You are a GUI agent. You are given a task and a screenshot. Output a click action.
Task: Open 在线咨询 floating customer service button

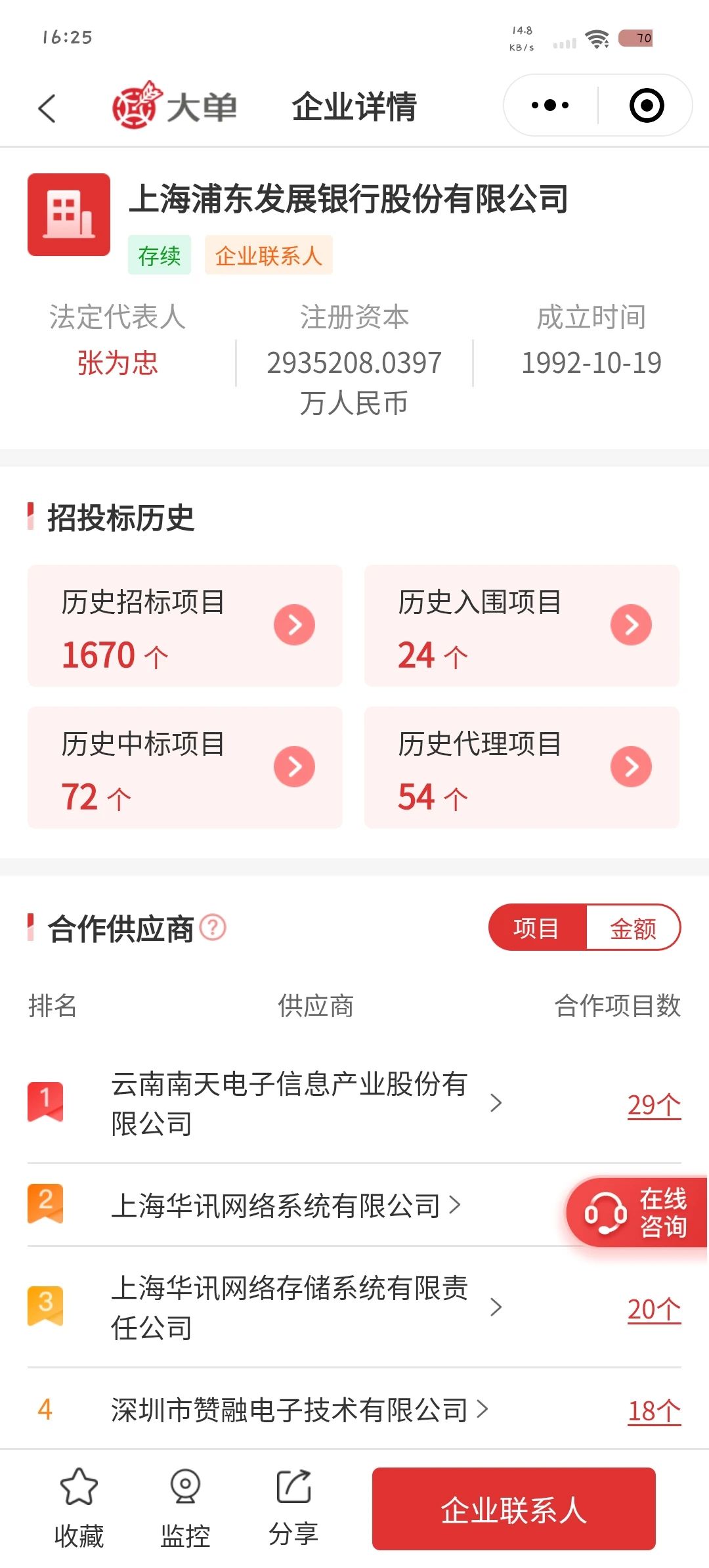(x=636, y=1212)
